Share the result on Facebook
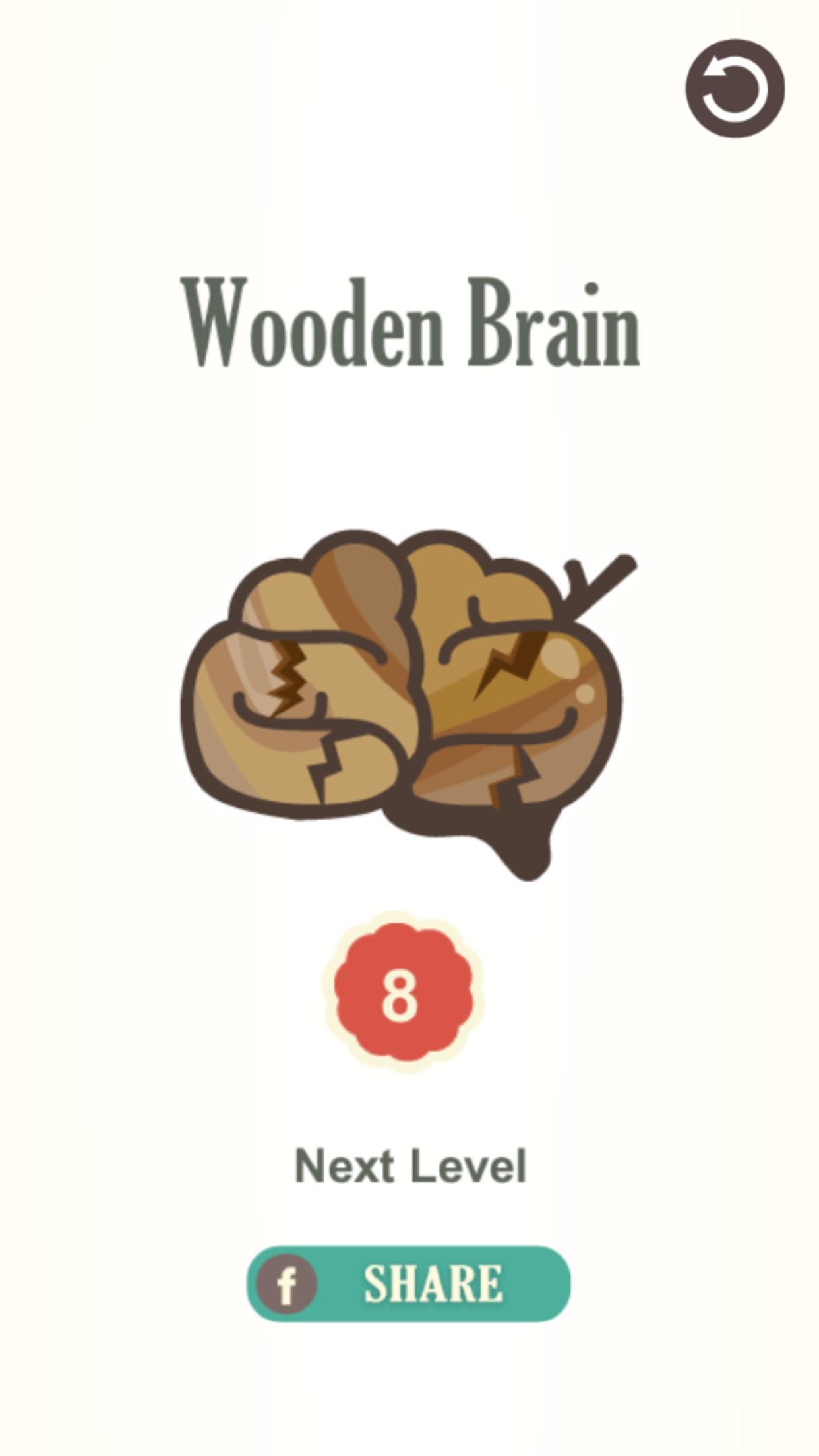Viewport: 819px width, 1456px height. (408, 1283)
